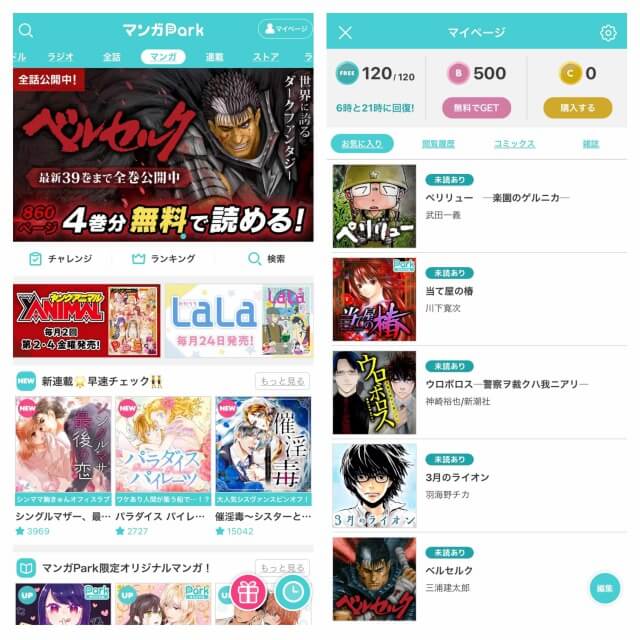Open the マイページ button
The width and height of the screenshot is (640, 640).
click(285, 30)
